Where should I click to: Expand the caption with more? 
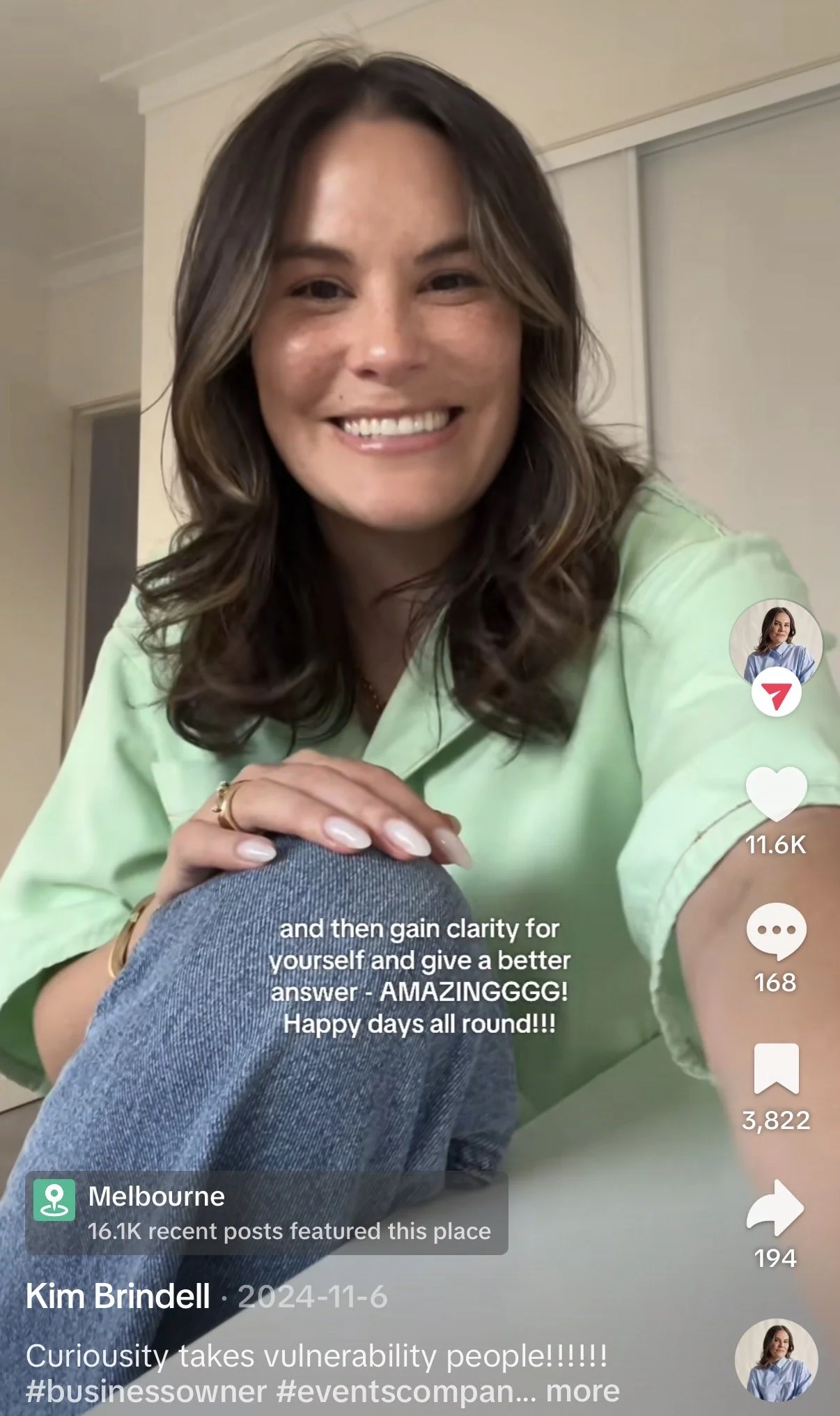(x=582, y=1391)
